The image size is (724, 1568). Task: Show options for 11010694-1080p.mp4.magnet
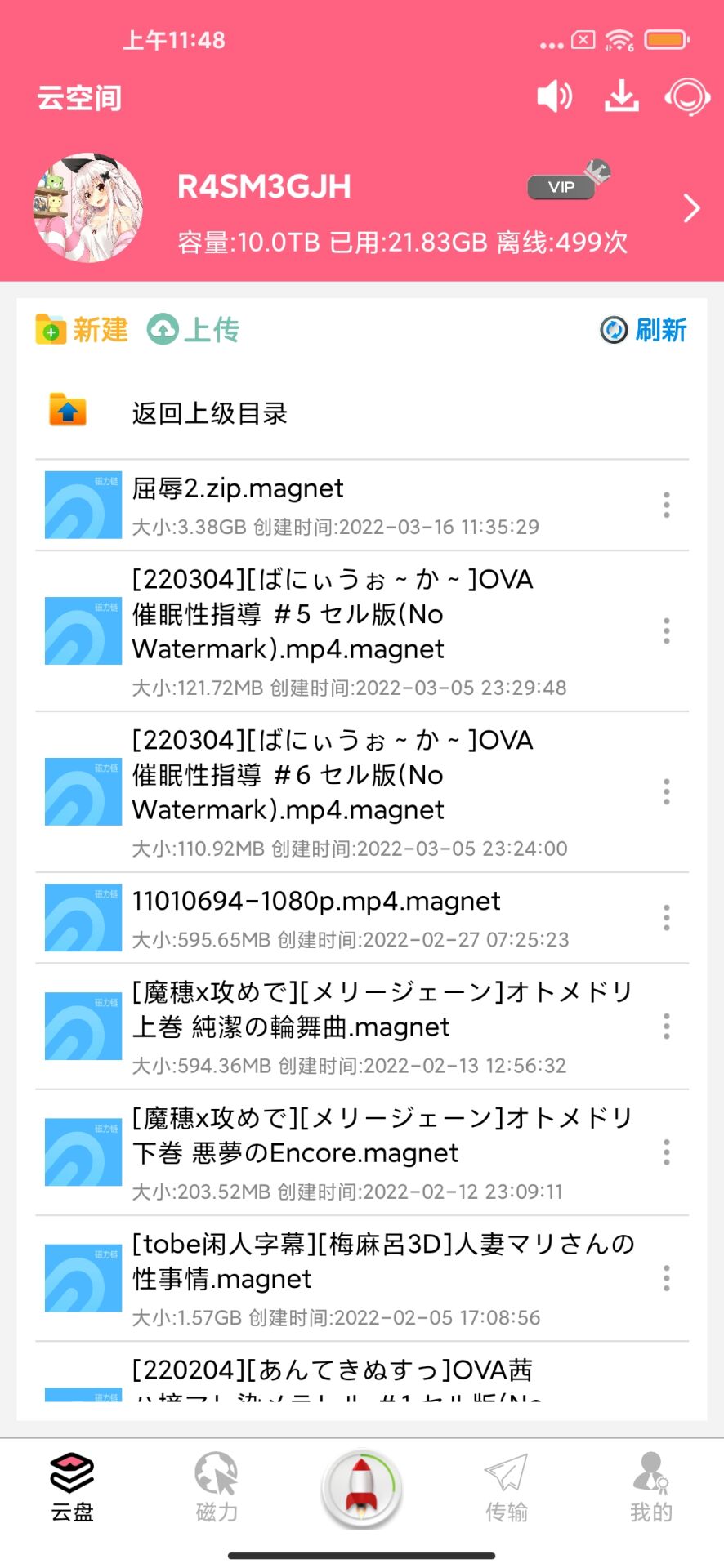667,918
